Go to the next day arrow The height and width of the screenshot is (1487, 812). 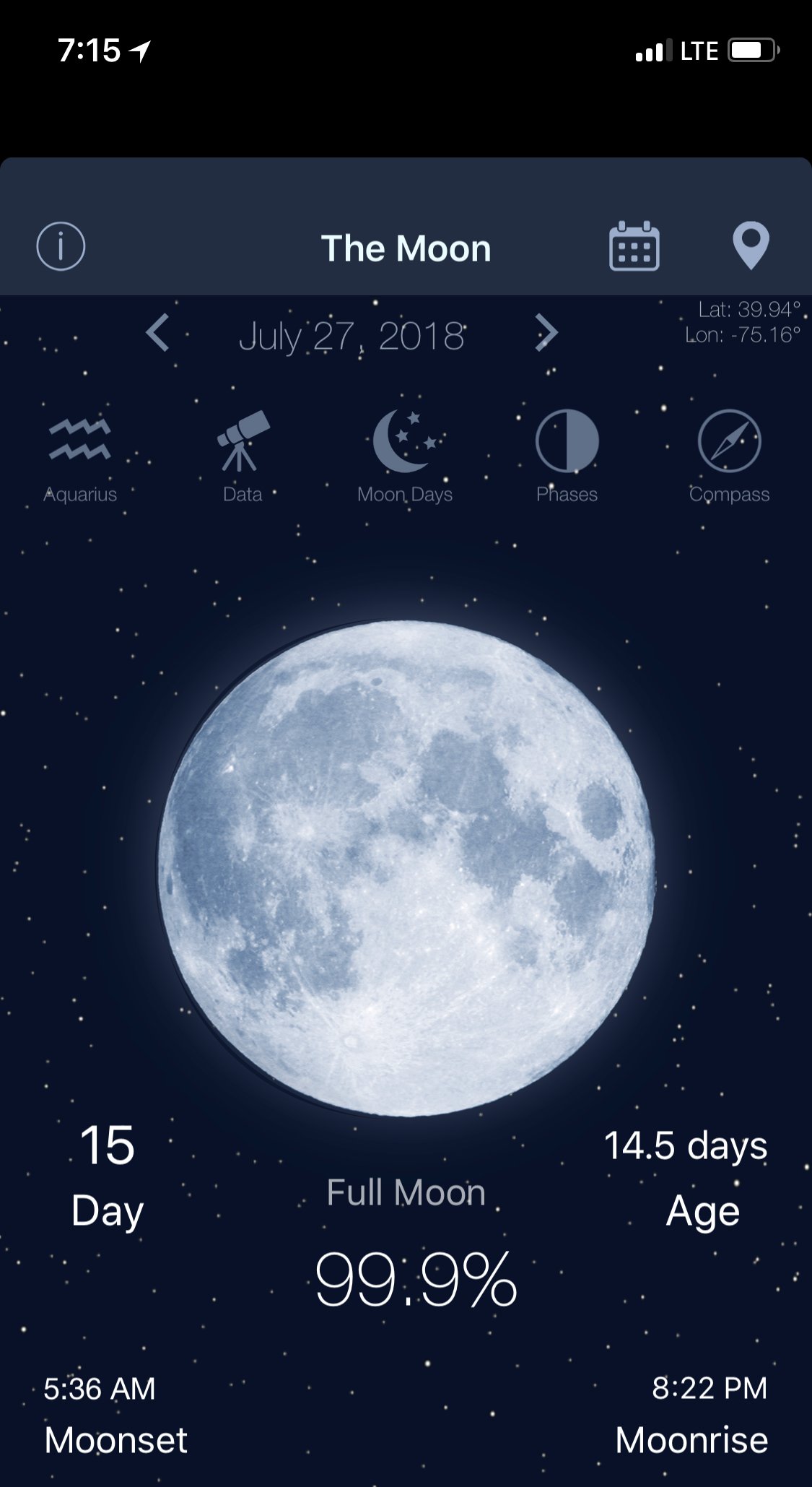click(x=546, y=333)
